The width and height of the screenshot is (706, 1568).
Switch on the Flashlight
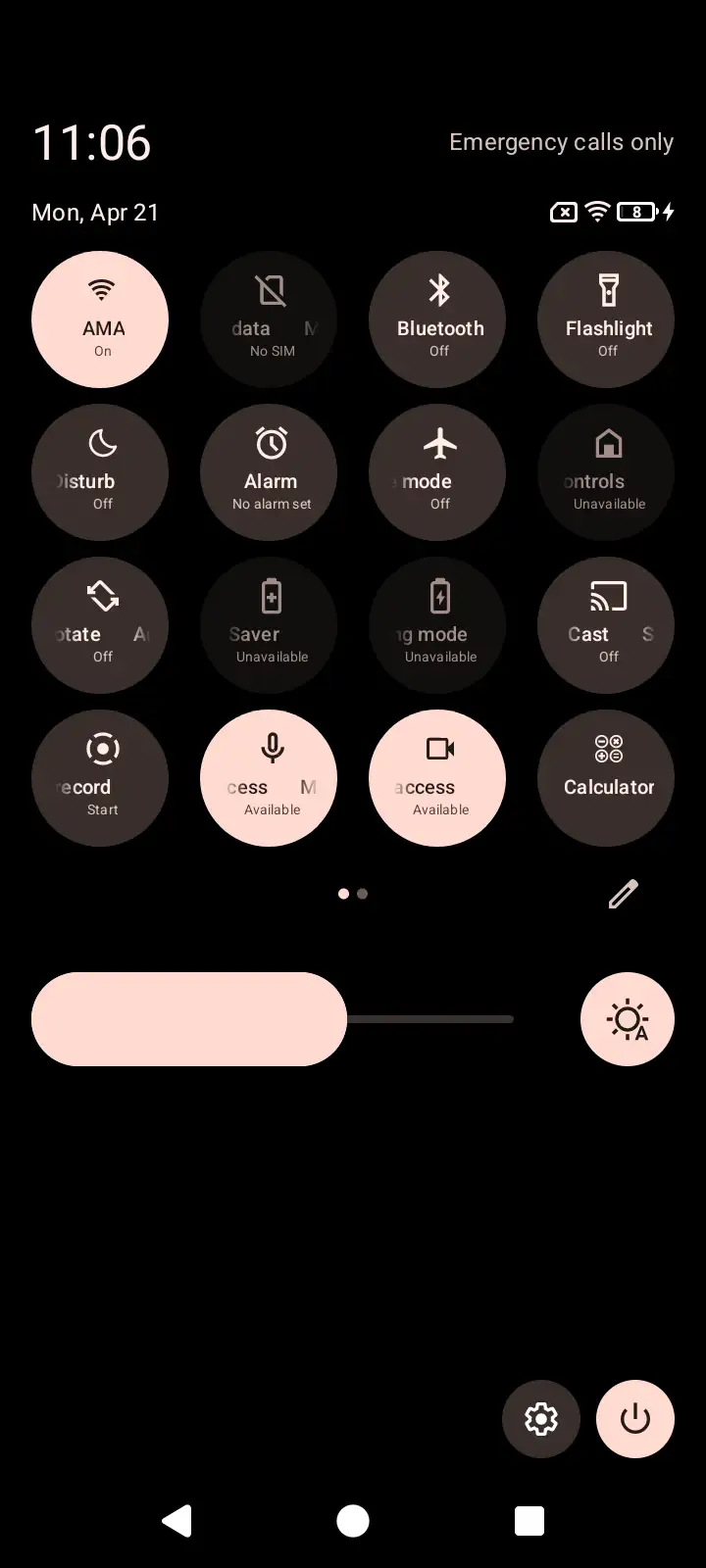[606, 319]
